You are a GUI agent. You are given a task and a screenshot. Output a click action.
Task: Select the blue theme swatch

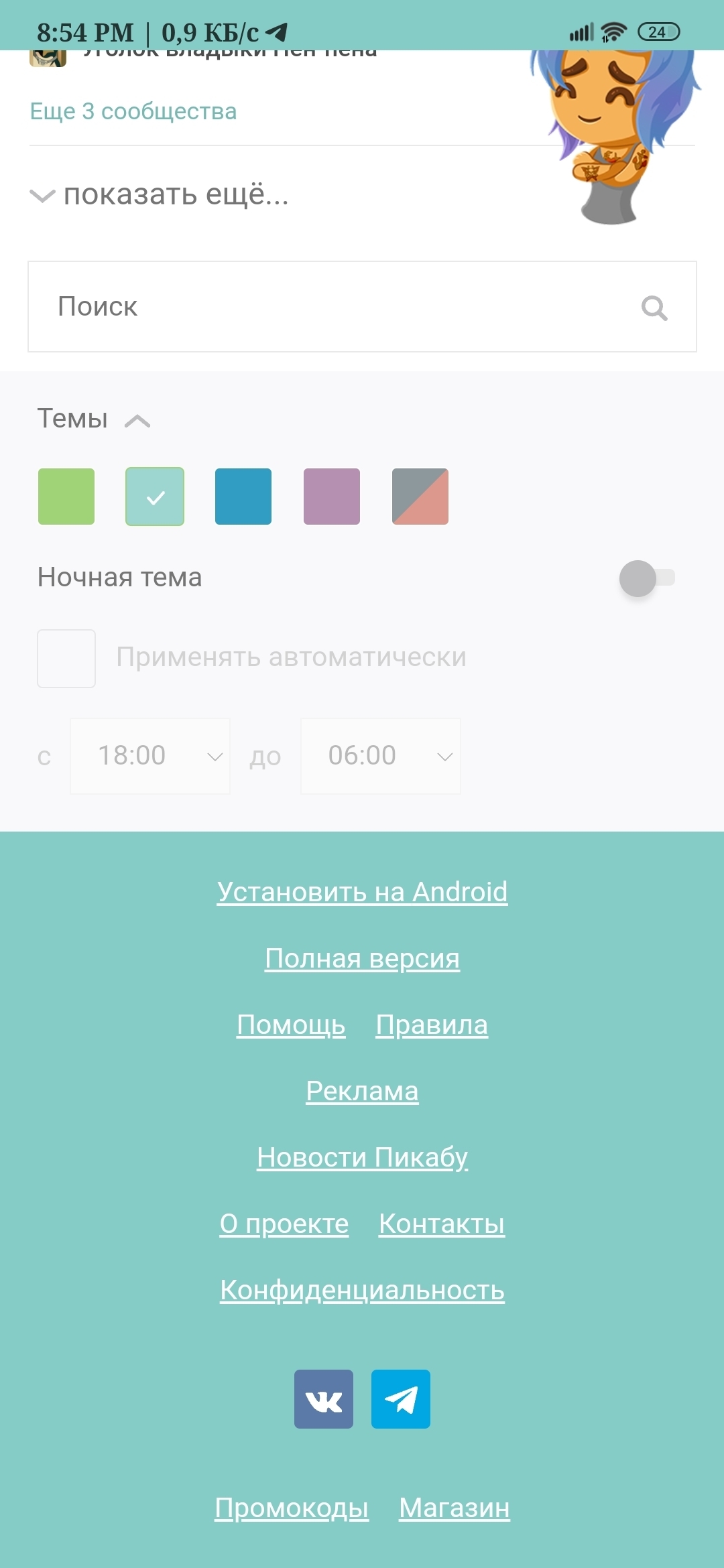(x=243, y=497)
